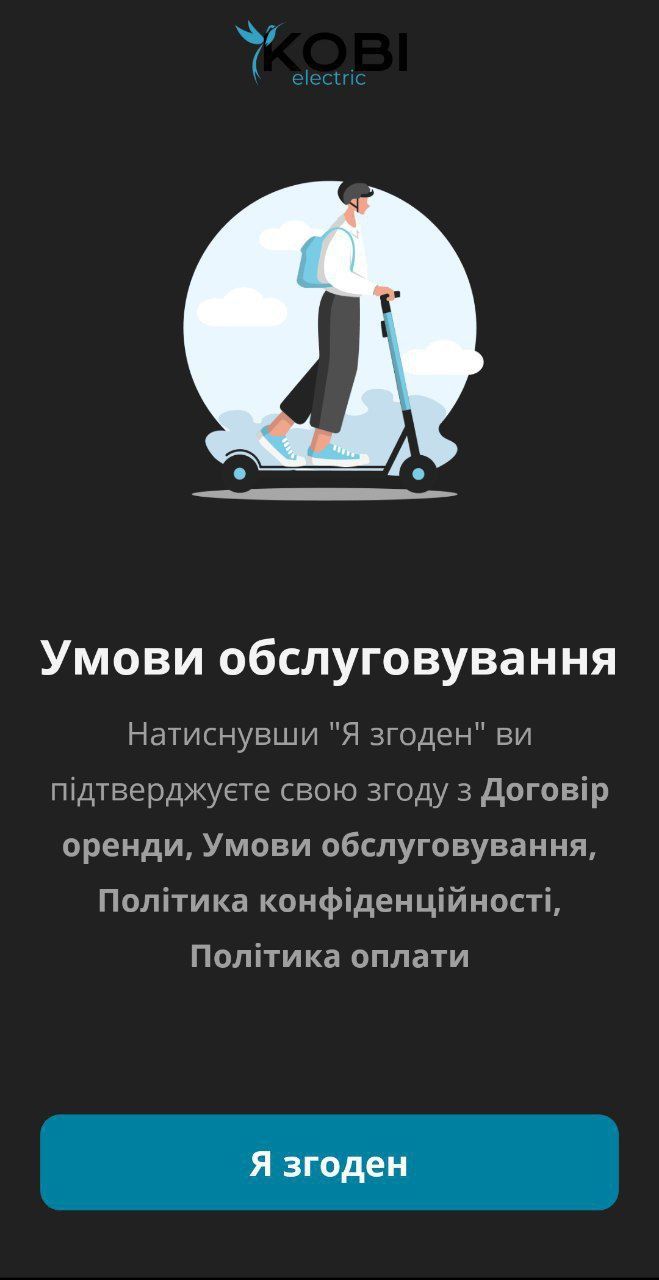Open the "Договір оренди" link
Screen dimensions: 659x1280
click(544, 791)
